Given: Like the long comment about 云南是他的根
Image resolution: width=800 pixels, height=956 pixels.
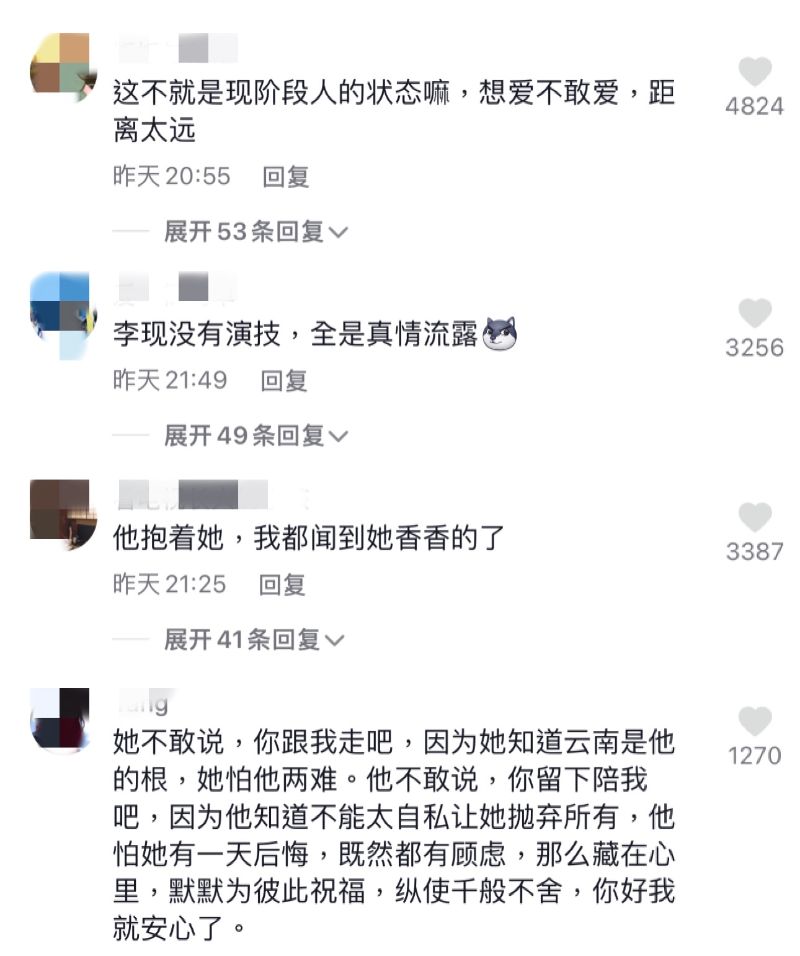Looking at the screenshot, I should coord(755,722).
